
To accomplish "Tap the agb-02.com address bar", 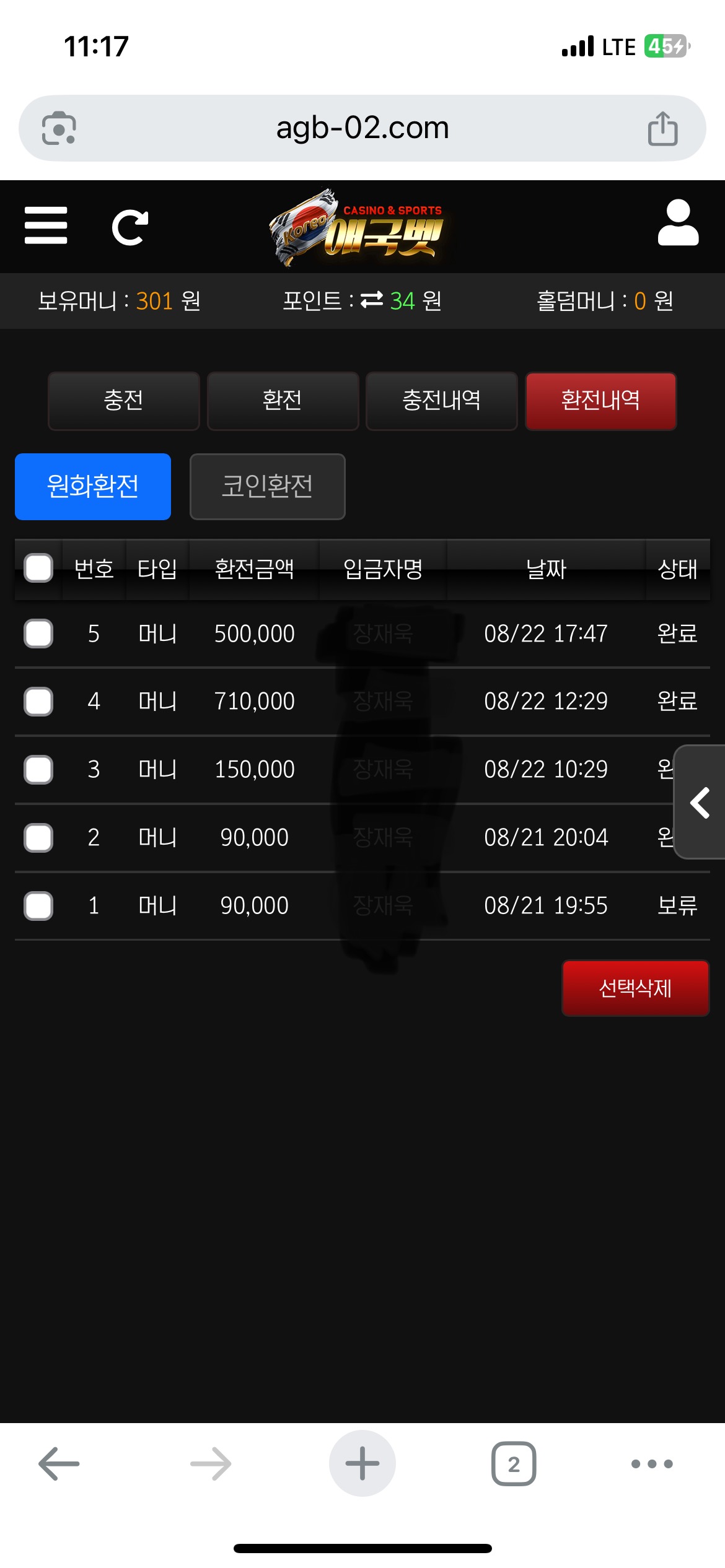I will click(362, 128).
